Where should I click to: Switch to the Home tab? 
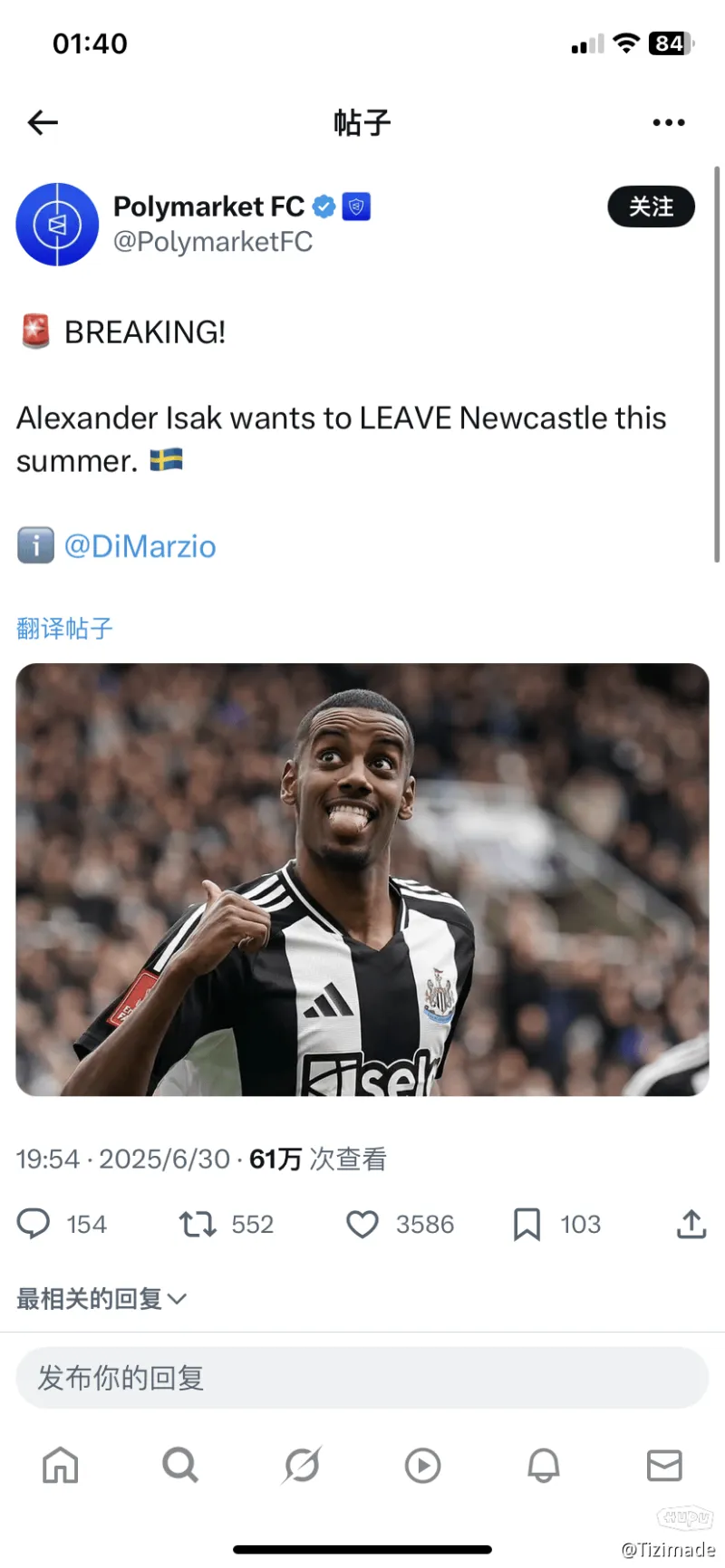(61, 1465)
